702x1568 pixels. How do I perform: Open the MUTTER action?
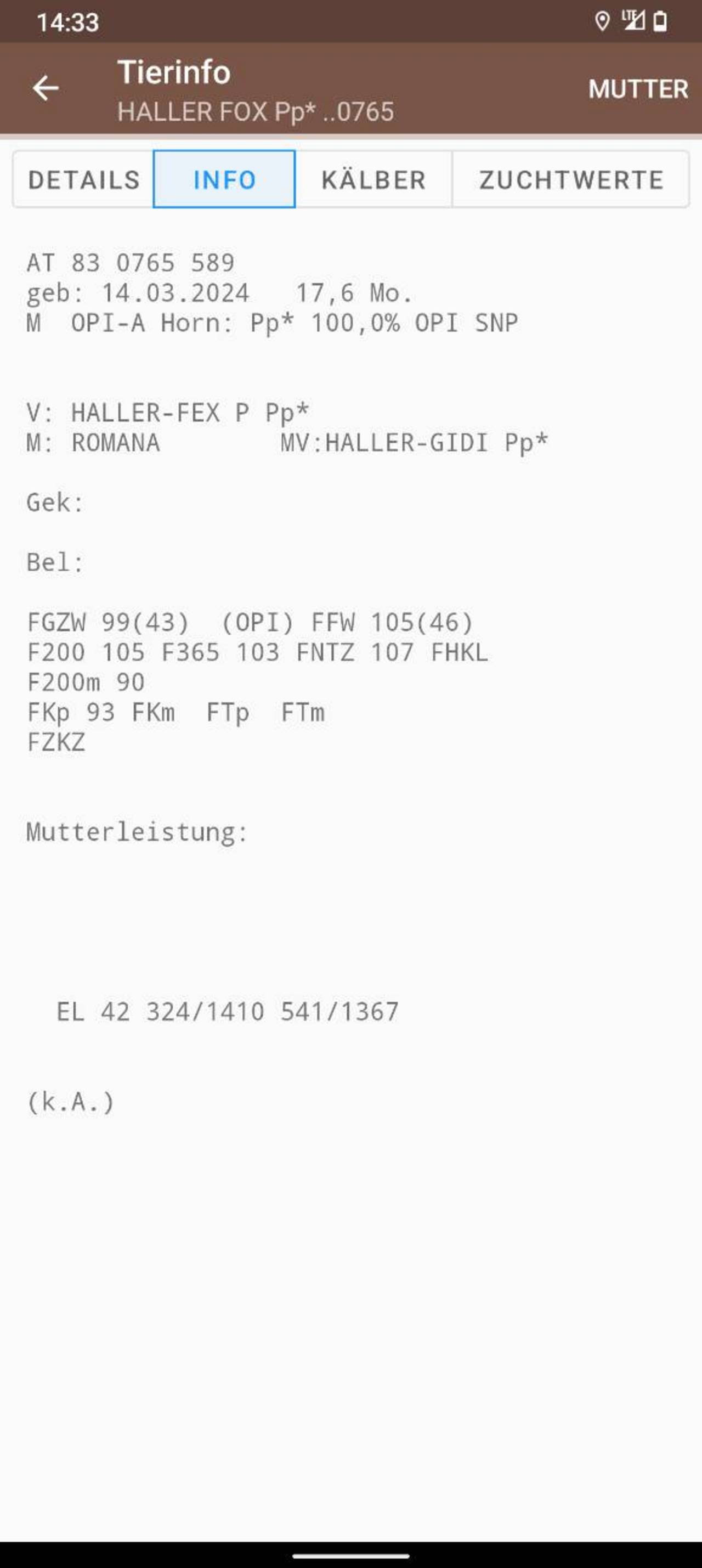(x=637, y=89)
